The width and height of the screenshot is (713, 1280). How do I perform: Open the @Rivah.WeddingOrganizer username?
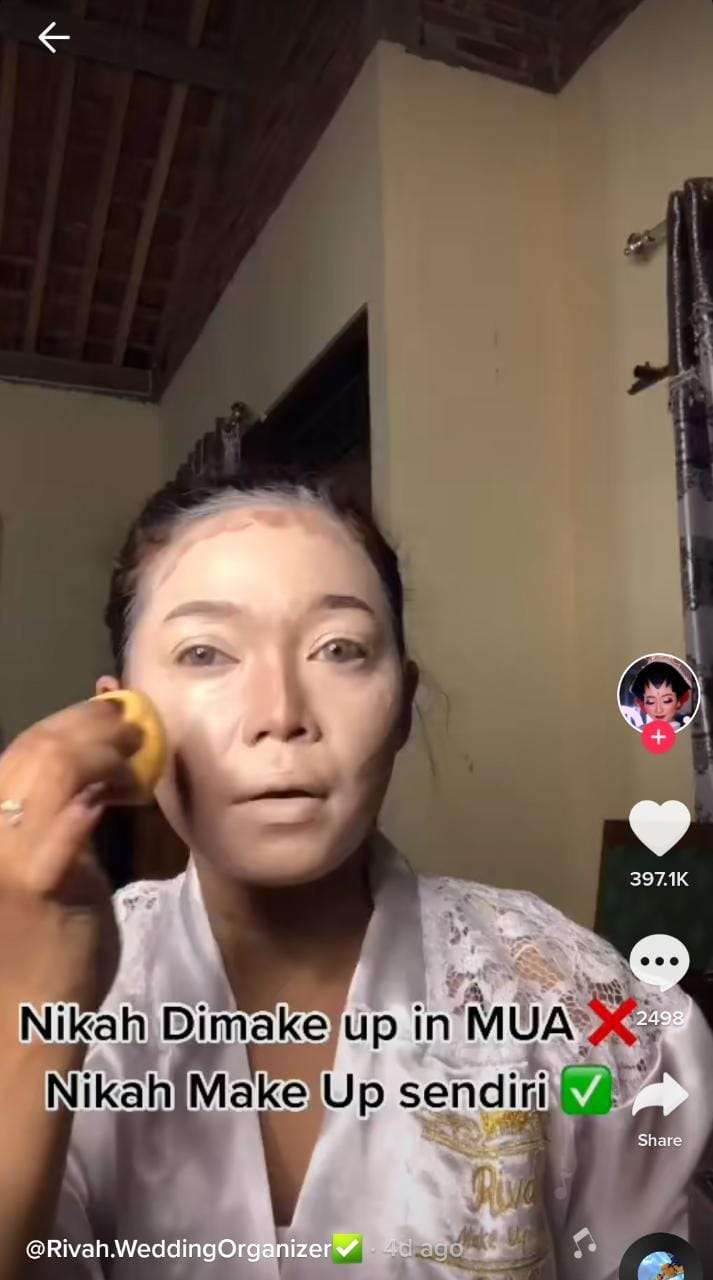178,1249
